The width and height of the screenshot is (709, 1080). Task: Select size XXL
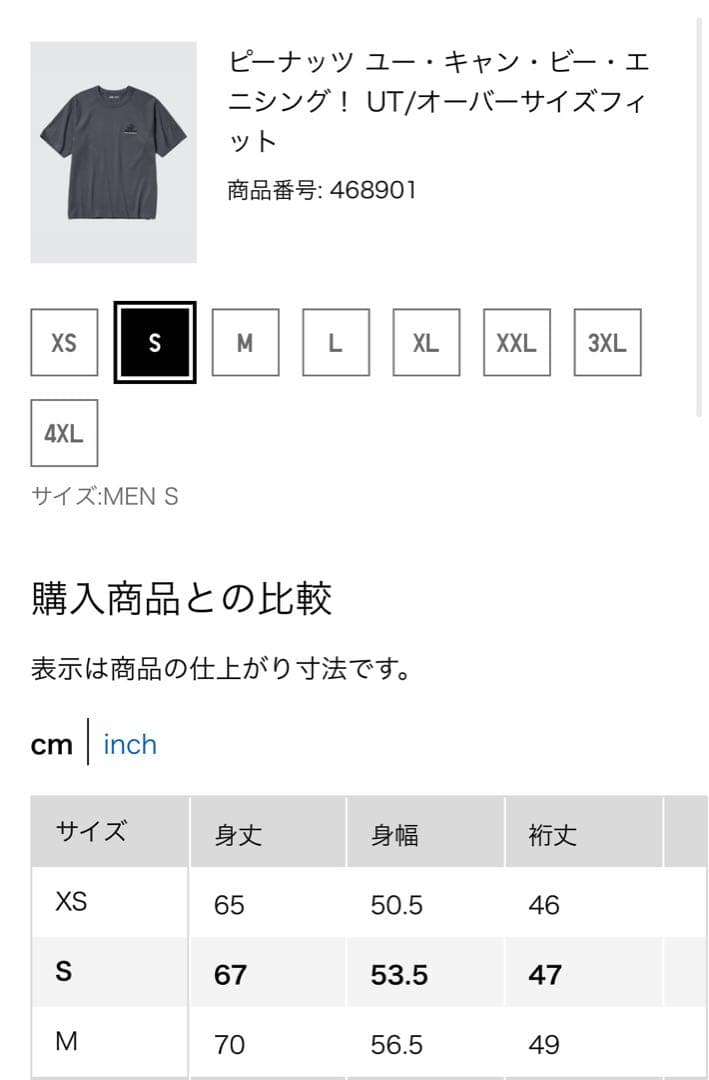[516, 343]
